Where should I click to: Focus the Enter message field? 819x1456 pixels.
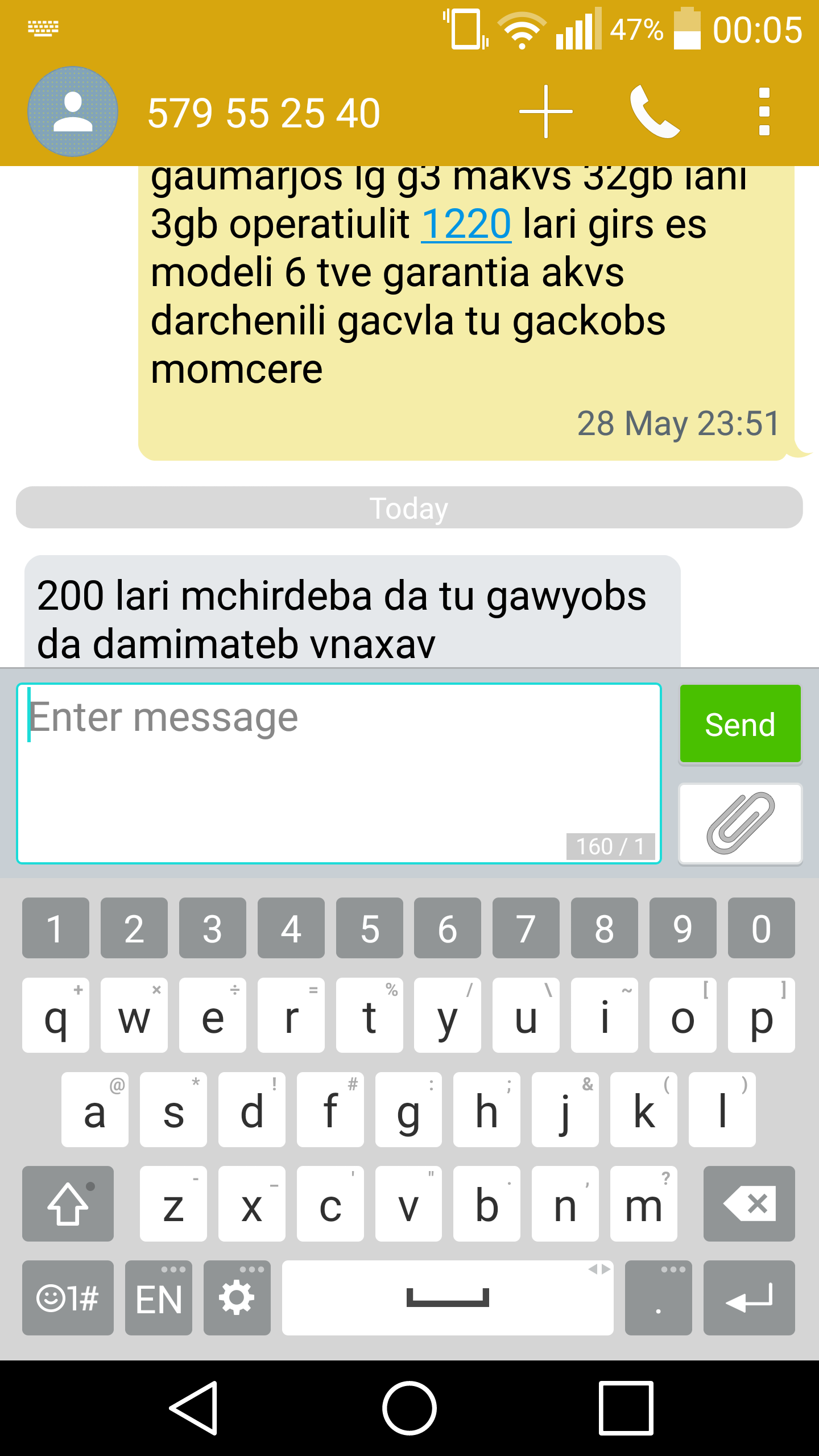coord(339,773)
